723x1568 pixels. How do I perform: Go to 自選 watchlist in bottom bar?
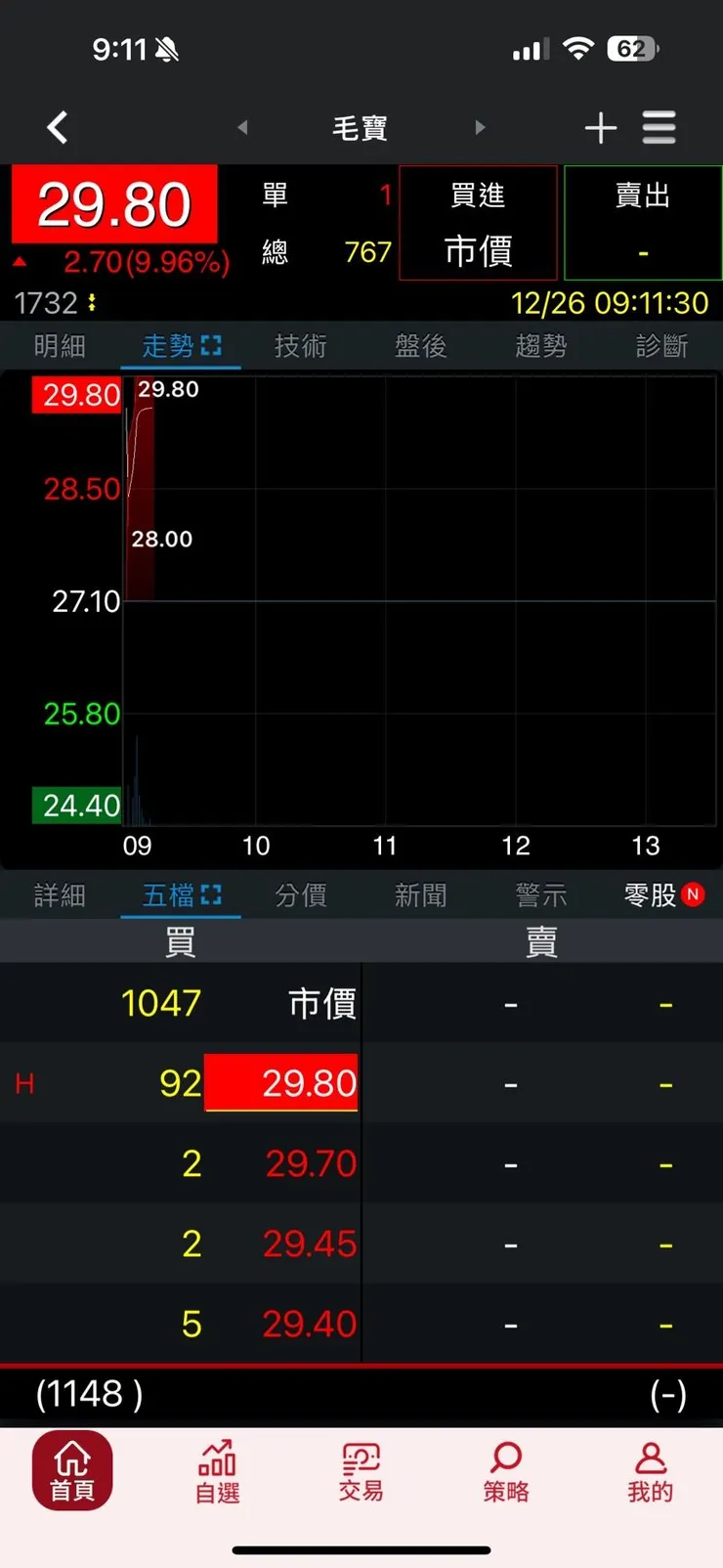(x=217, y=1471)
